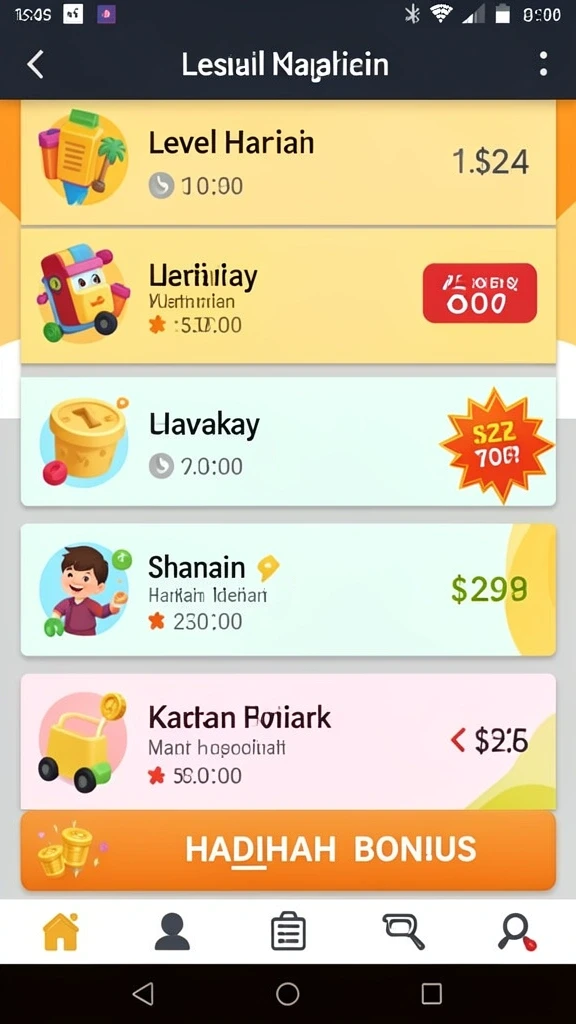Viewport: 576px width, 1024px height.
Task: Tap the system recent apps square
Action: pos(431,994)
